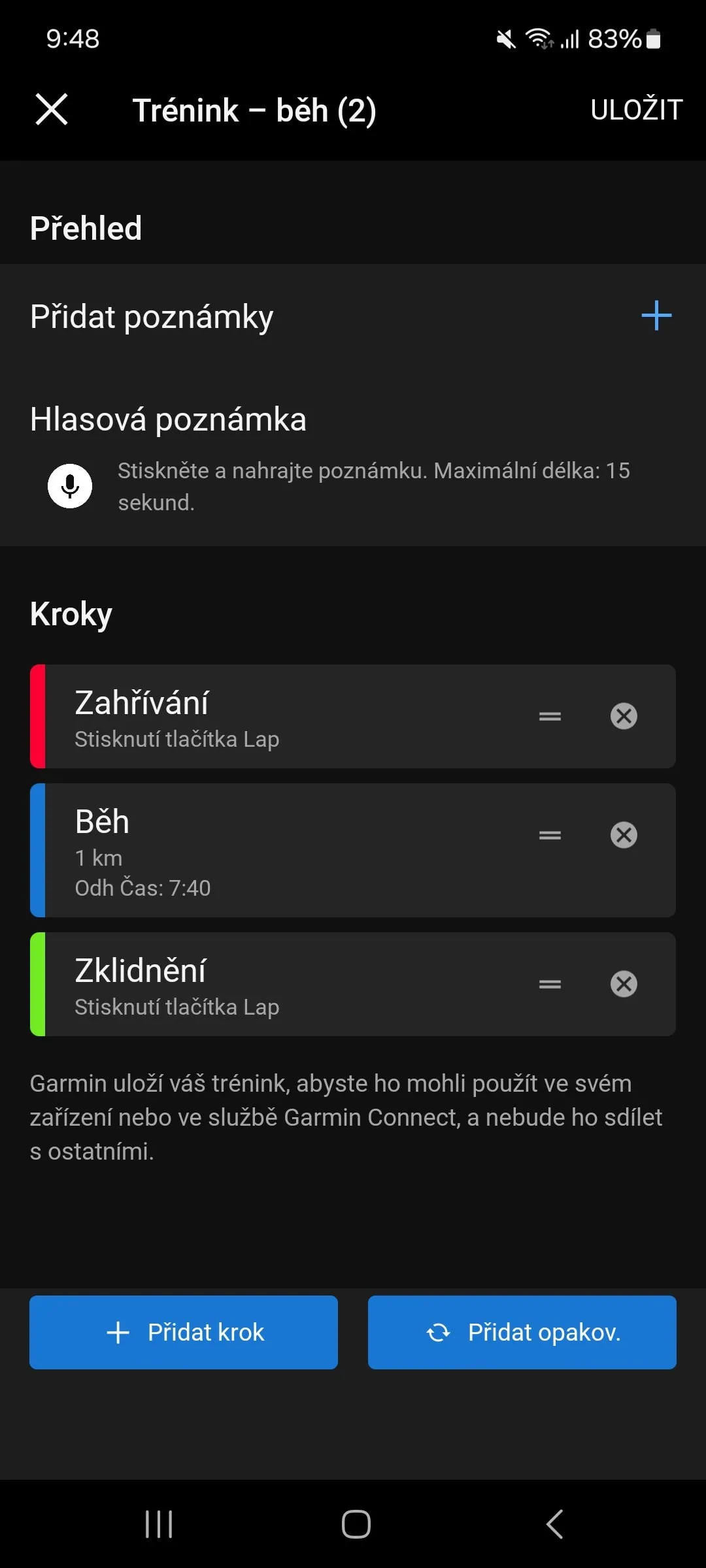Add notes via the plus icon
This screenshot has width=706, height=1568.
656,316
